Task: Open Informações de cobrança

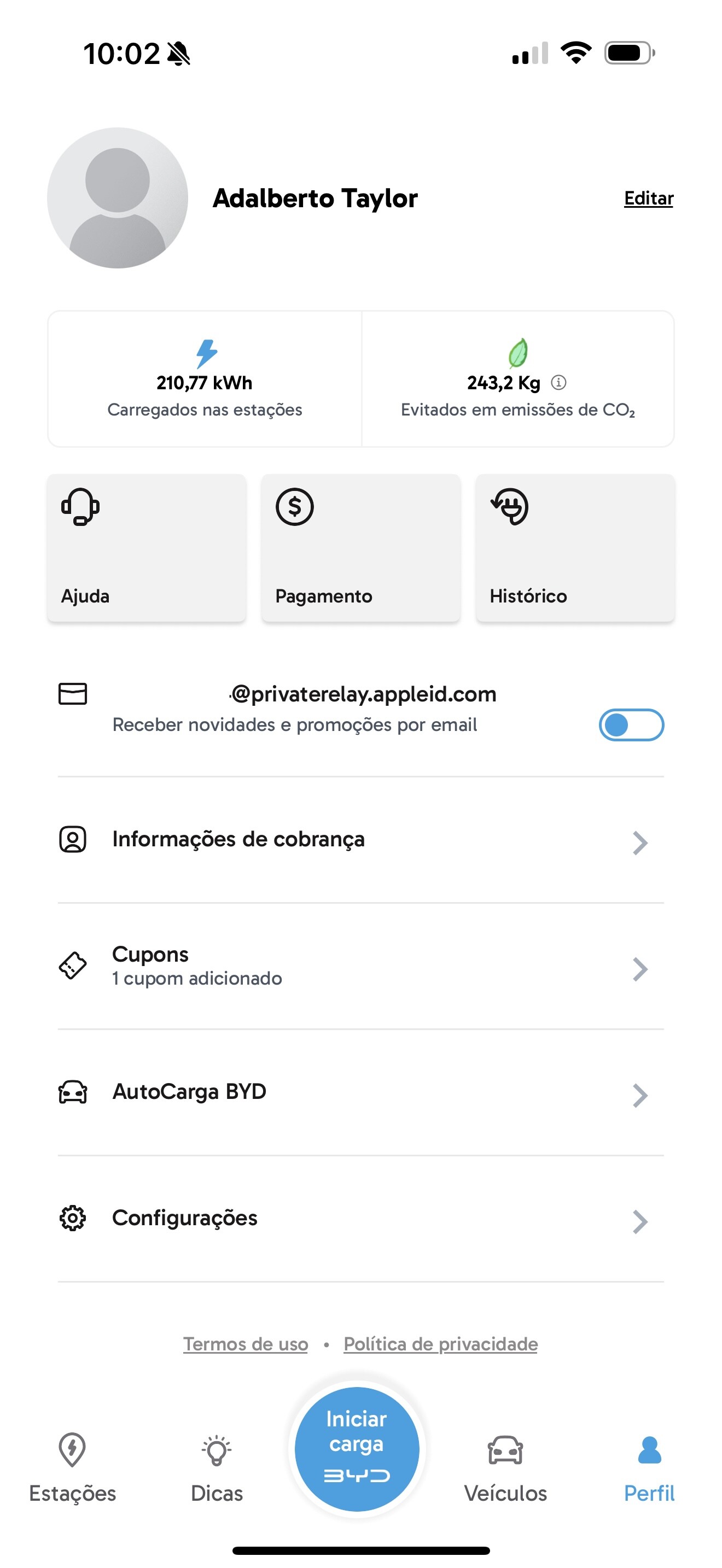Action: coord(361,839)
